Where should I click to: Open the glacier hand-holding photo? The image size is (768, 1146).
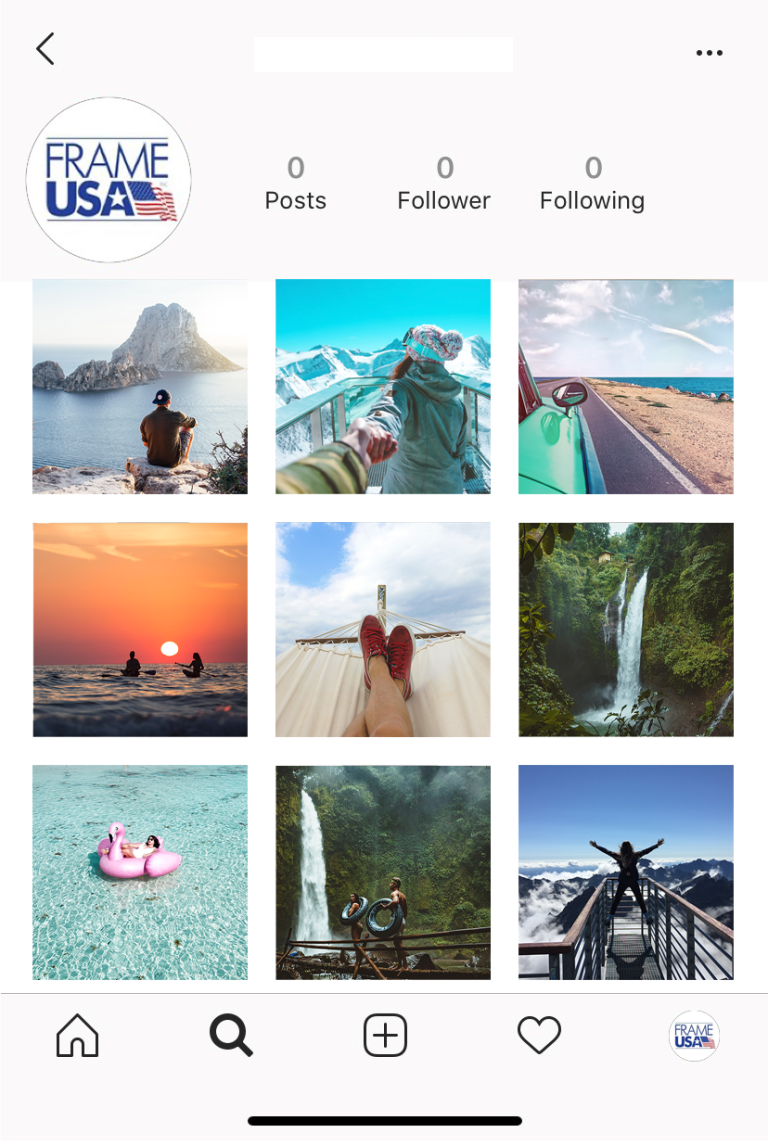point(382,386)
